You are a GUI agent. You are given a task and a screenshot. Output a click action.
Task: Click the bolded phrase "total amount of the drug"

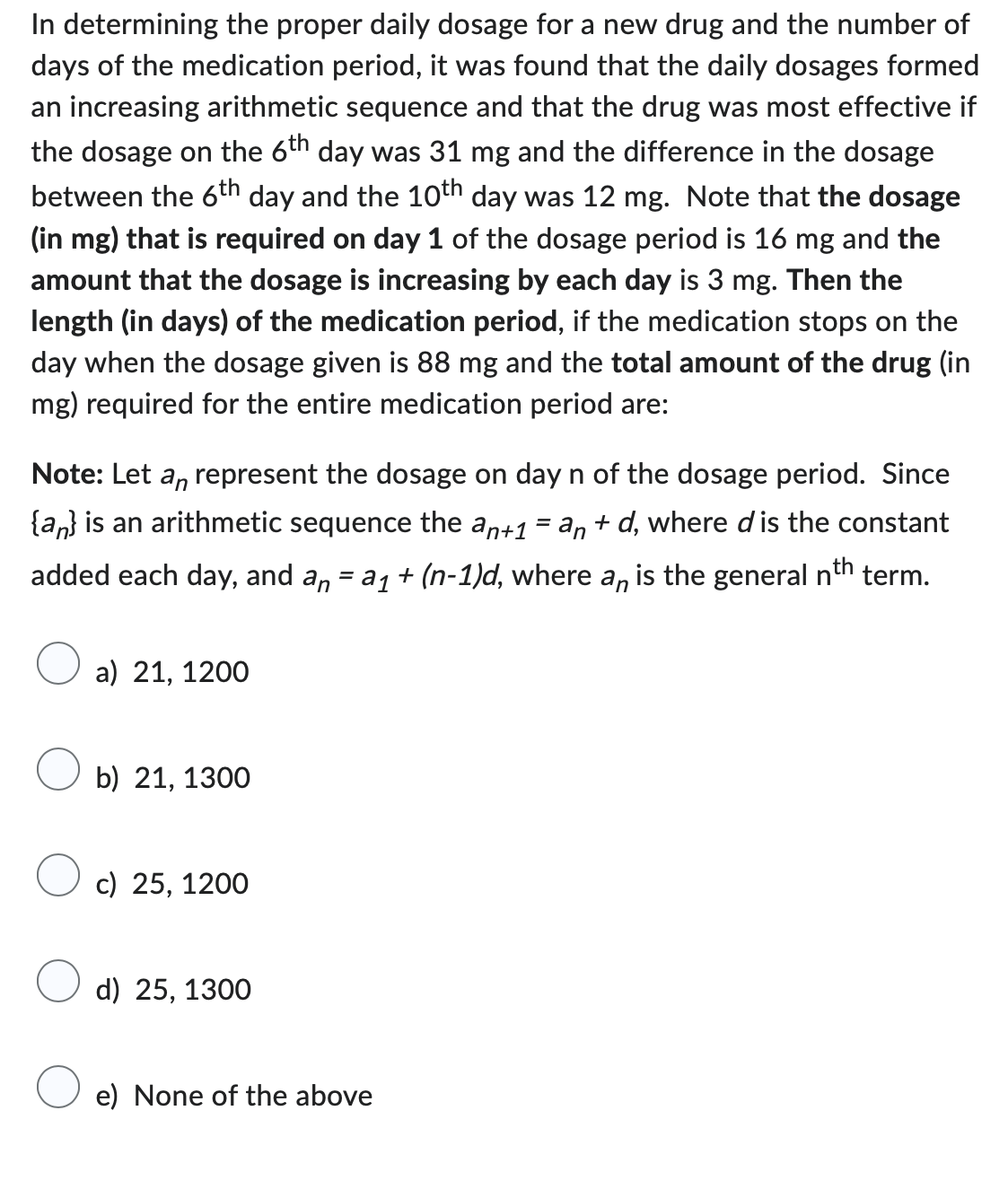tap(770, 363)
